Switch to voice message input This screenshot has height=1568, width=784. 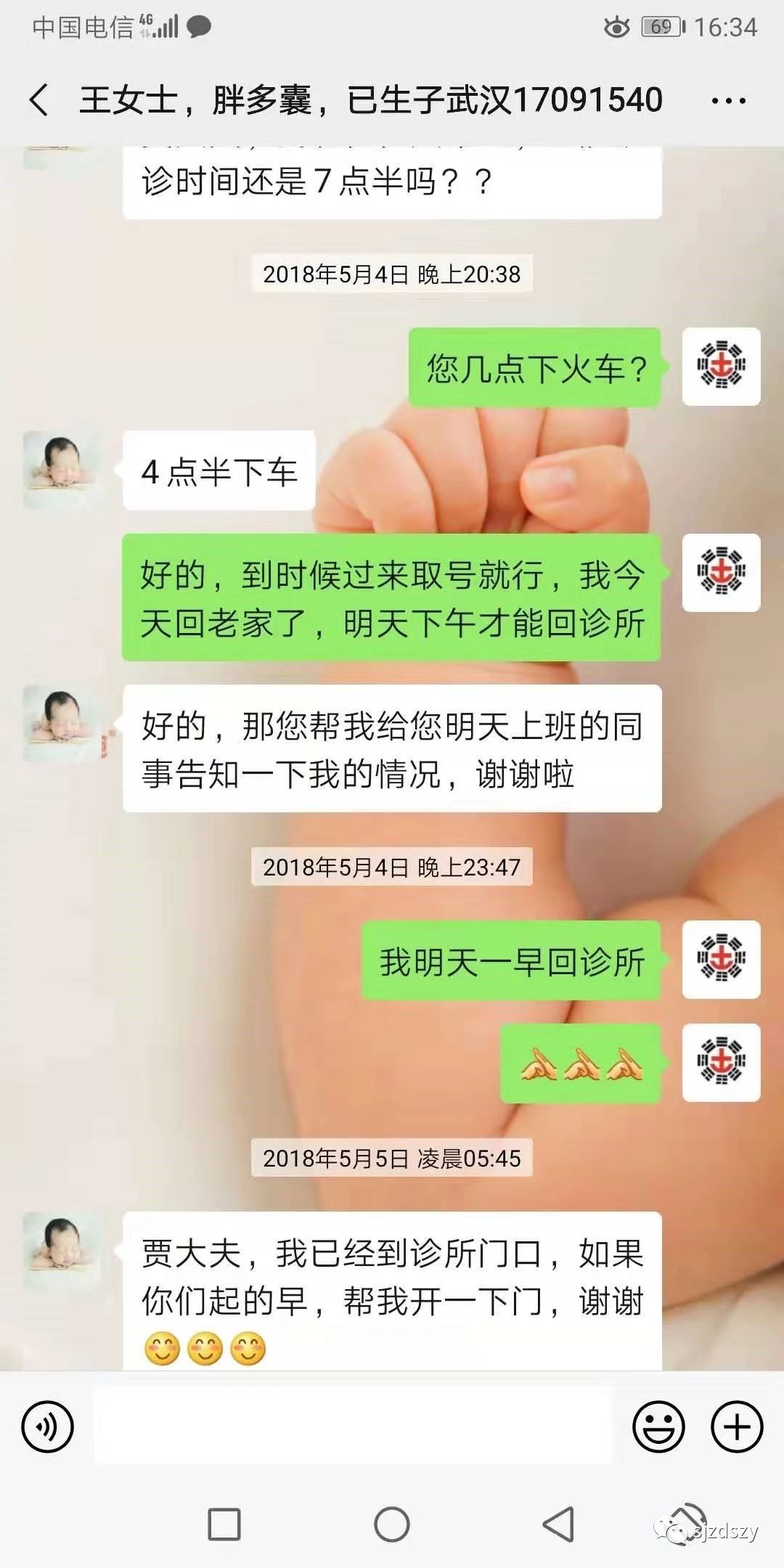(x=48, y=1426)
